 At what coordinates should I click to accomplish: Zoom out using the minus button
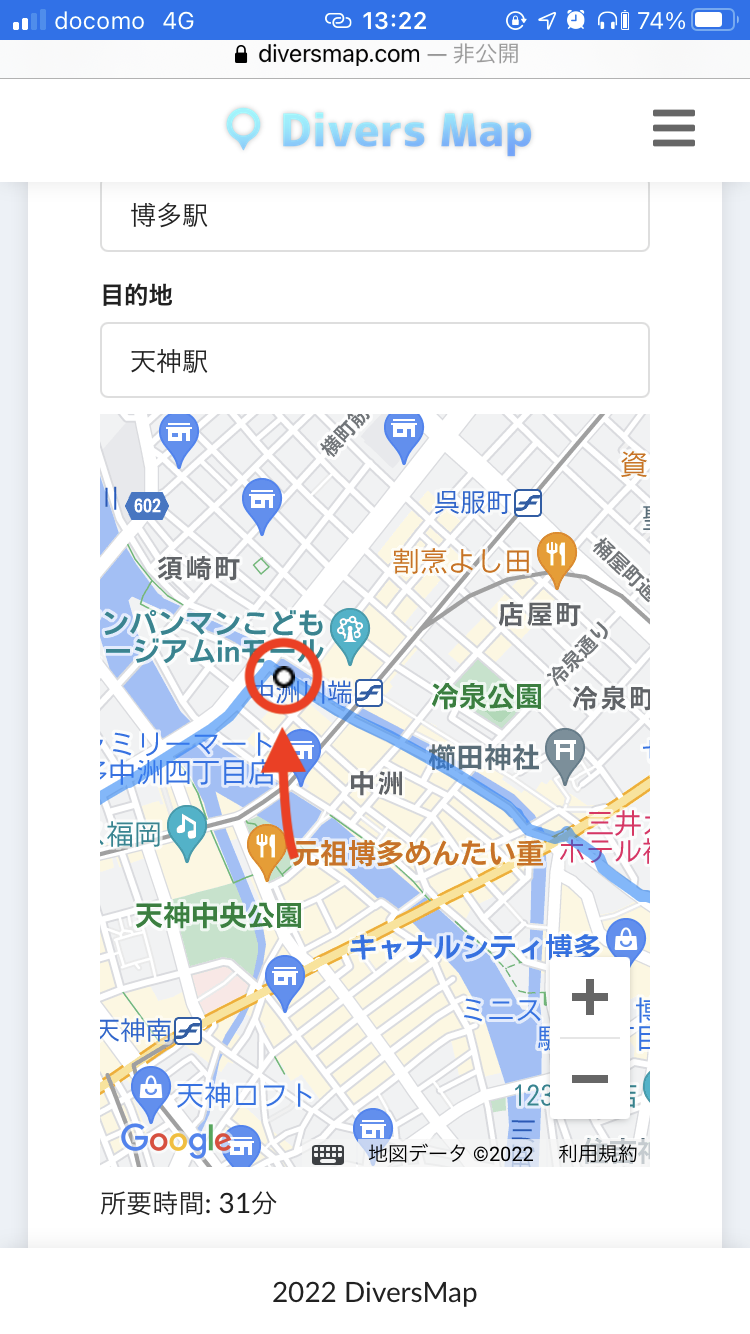point(590,1079)
